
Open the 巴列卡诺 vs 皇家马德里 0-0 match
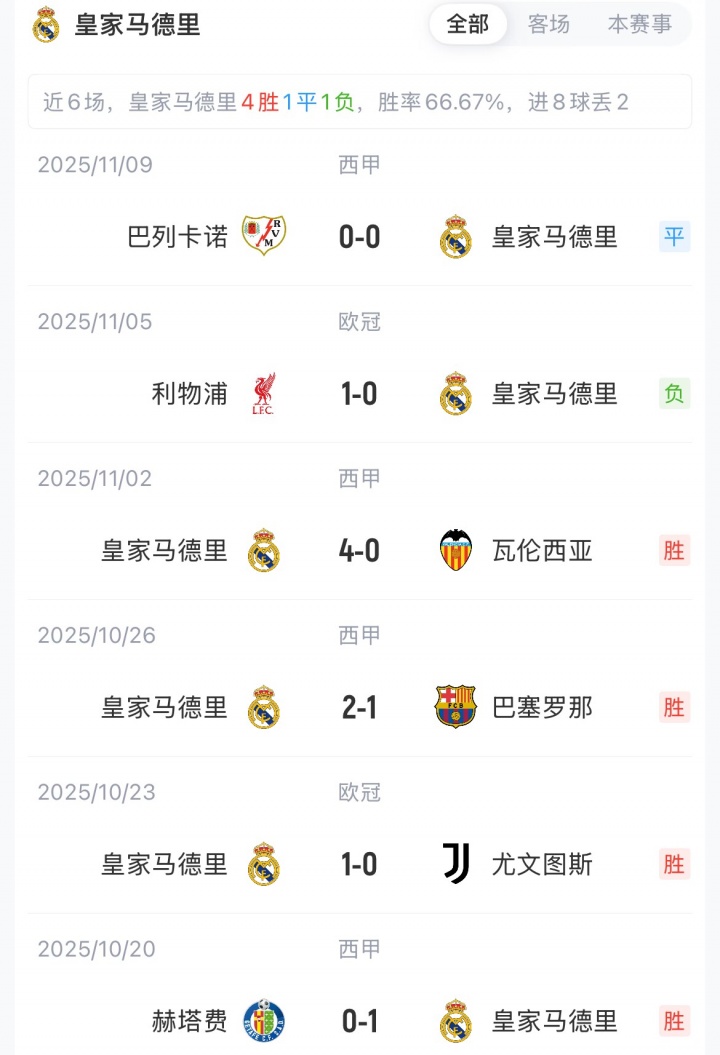(359, 237)
